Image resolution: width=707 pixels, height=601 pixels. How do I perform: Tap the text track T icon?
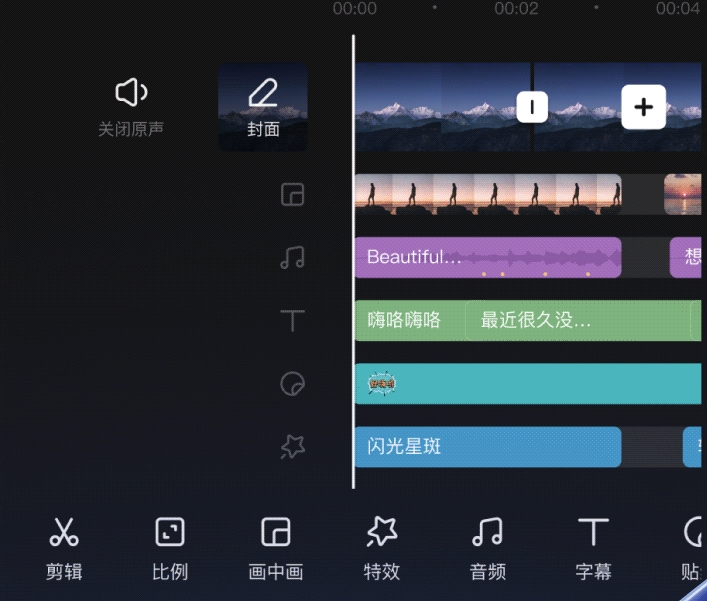click(292, 321)
